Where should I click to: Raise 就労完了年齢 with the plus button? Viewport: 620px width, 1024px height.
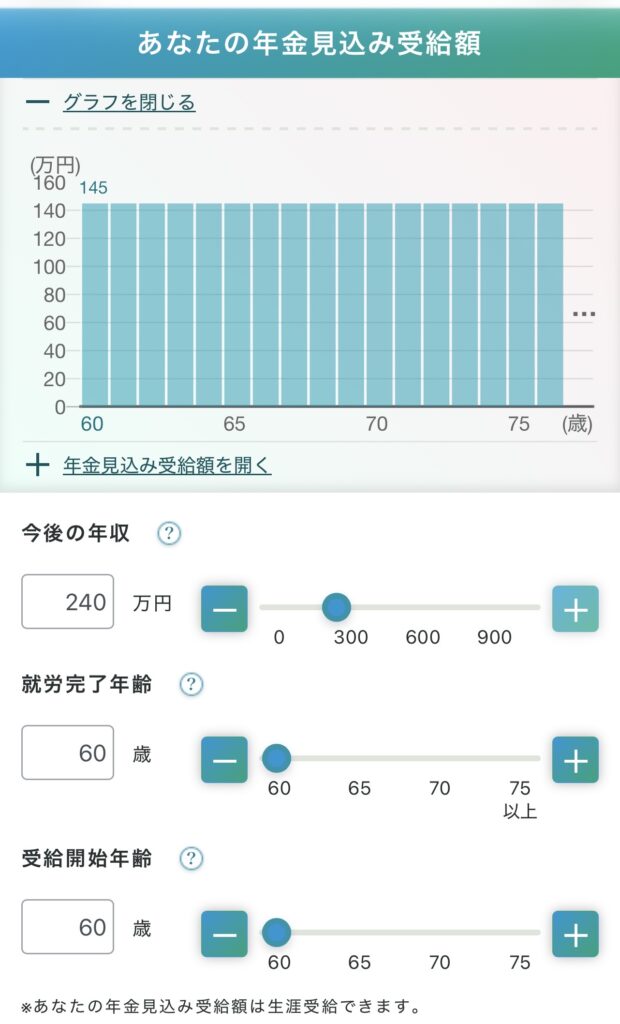point(575,760)
